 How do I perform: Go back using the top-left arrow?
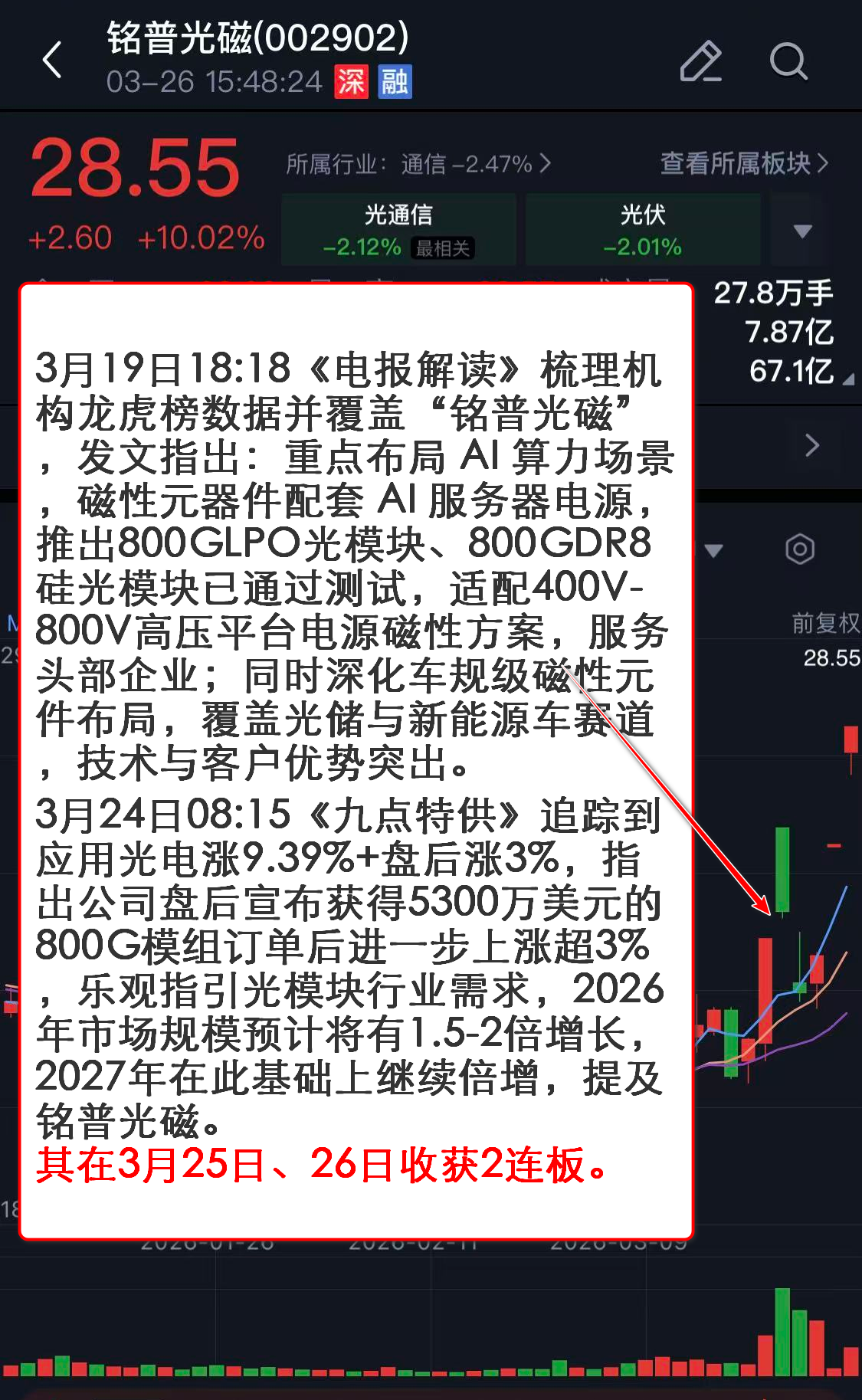coord(52,61)
